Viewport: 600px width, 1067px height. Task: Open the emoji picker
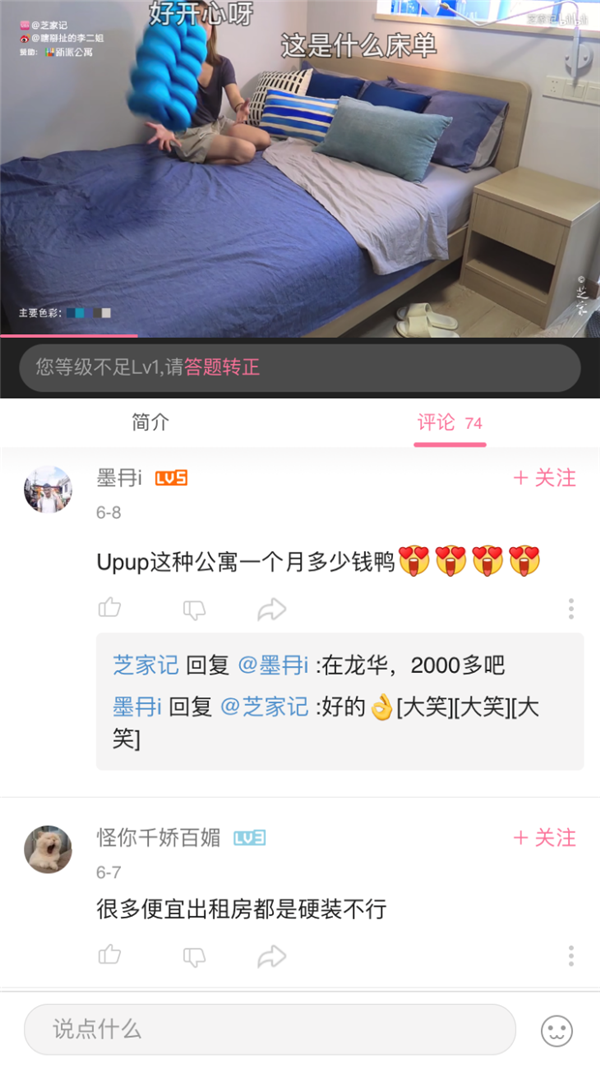pyautogui.click(x=557, y=1029)
